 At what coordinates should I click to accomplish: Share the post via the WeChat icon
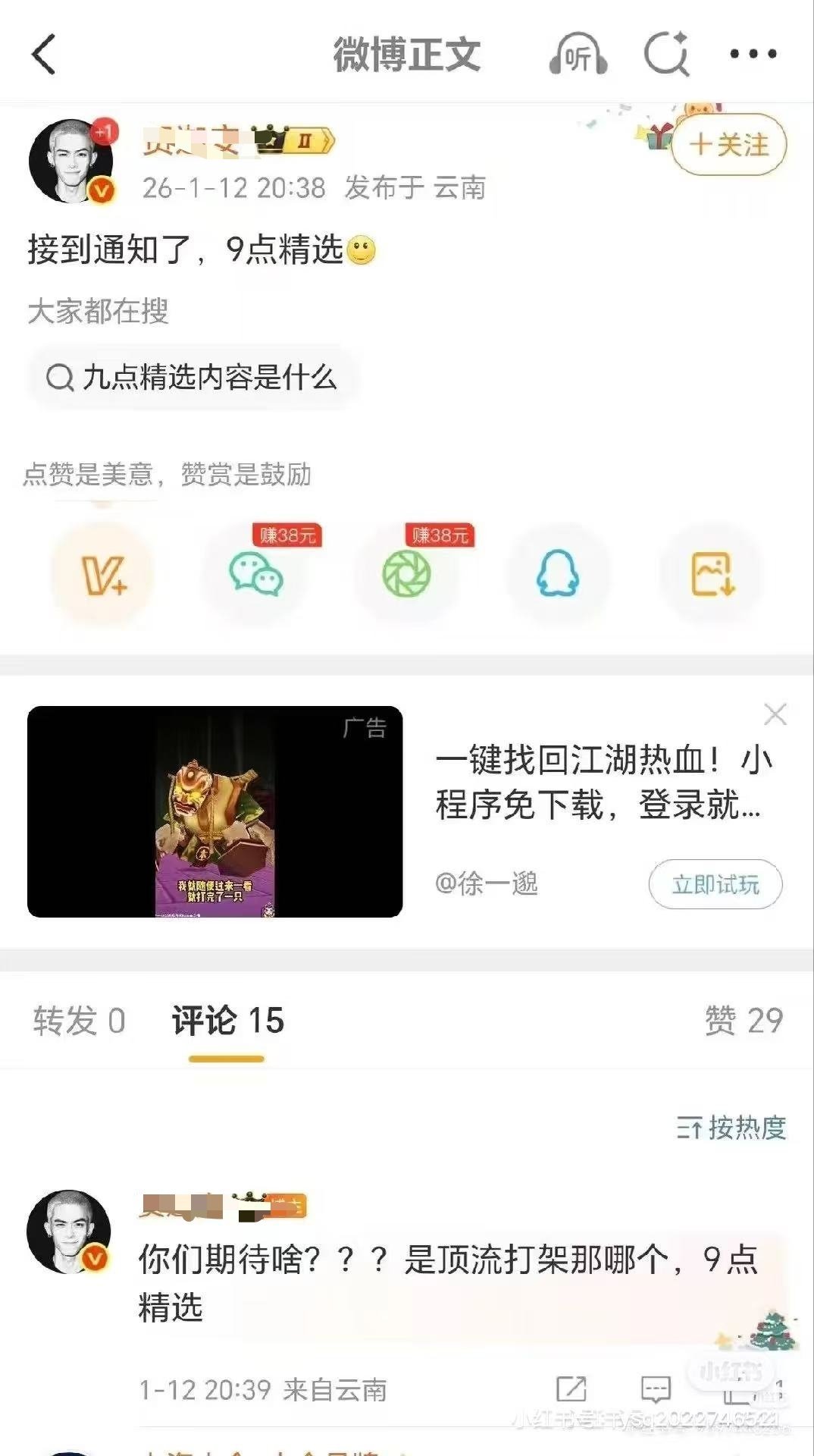[256, 576]
